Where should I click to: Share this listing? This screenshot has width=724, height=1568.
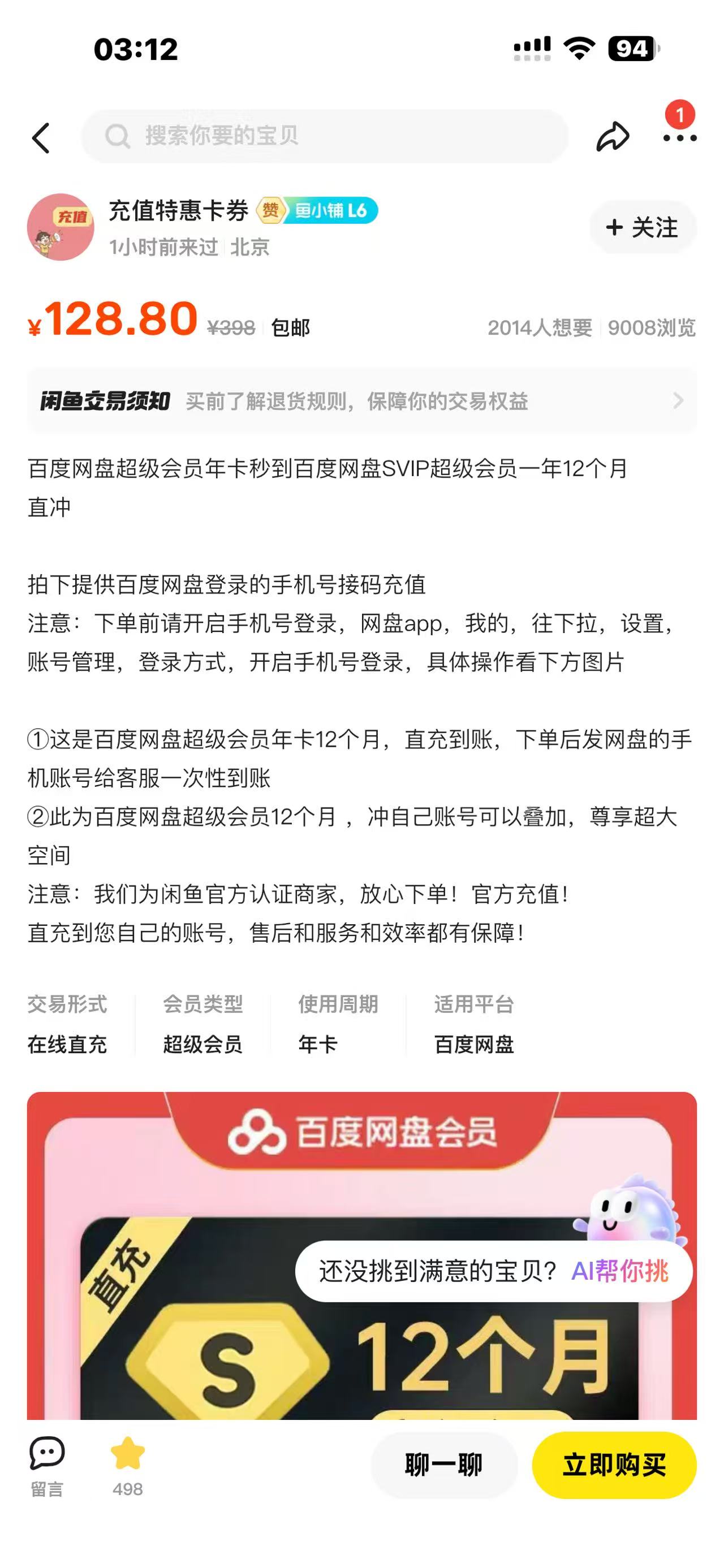pyautogui.click(x=612, y=136)
